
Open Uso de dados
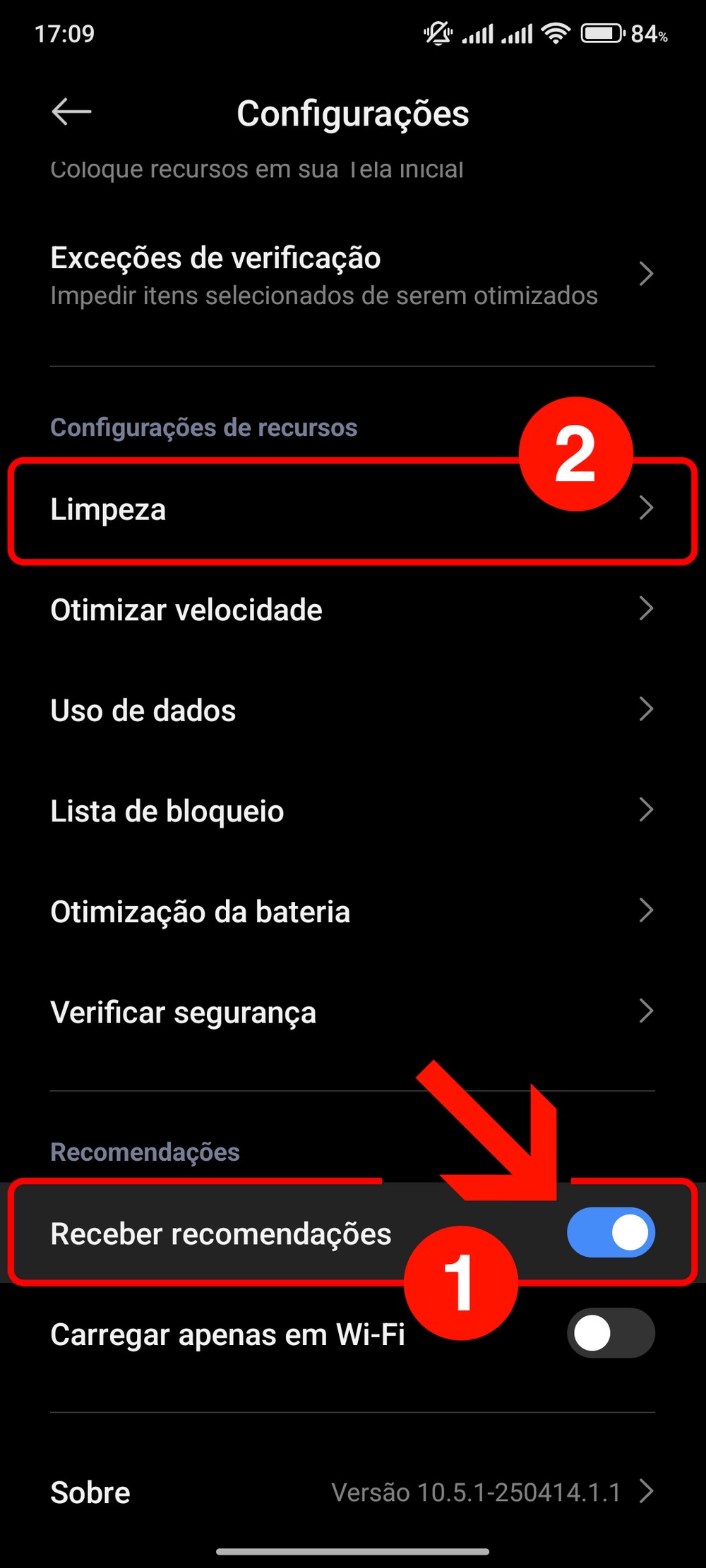(x=352, y=711)
